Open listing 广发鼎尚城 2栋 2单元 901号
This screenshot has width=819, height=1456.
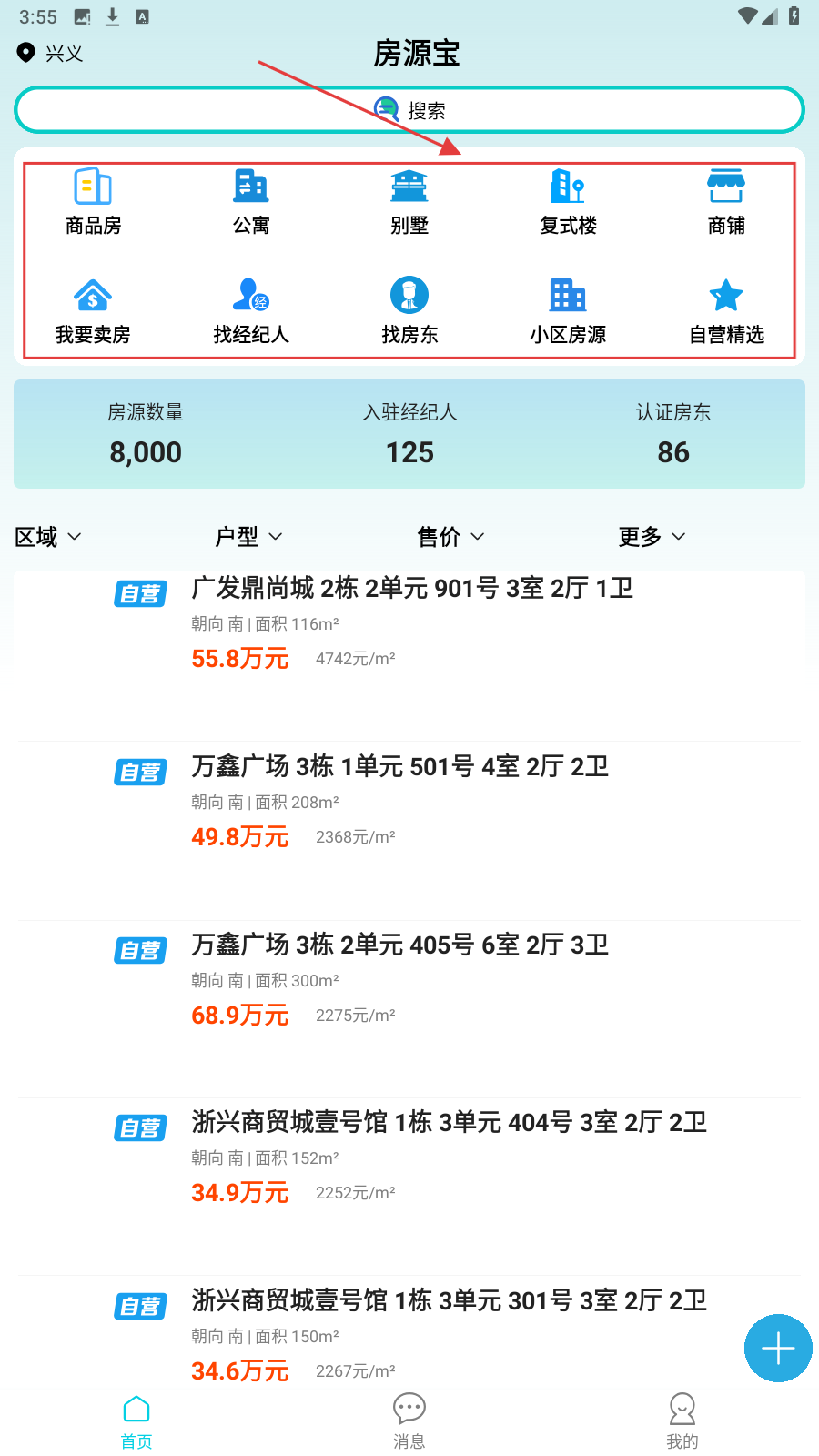point(411,589)
